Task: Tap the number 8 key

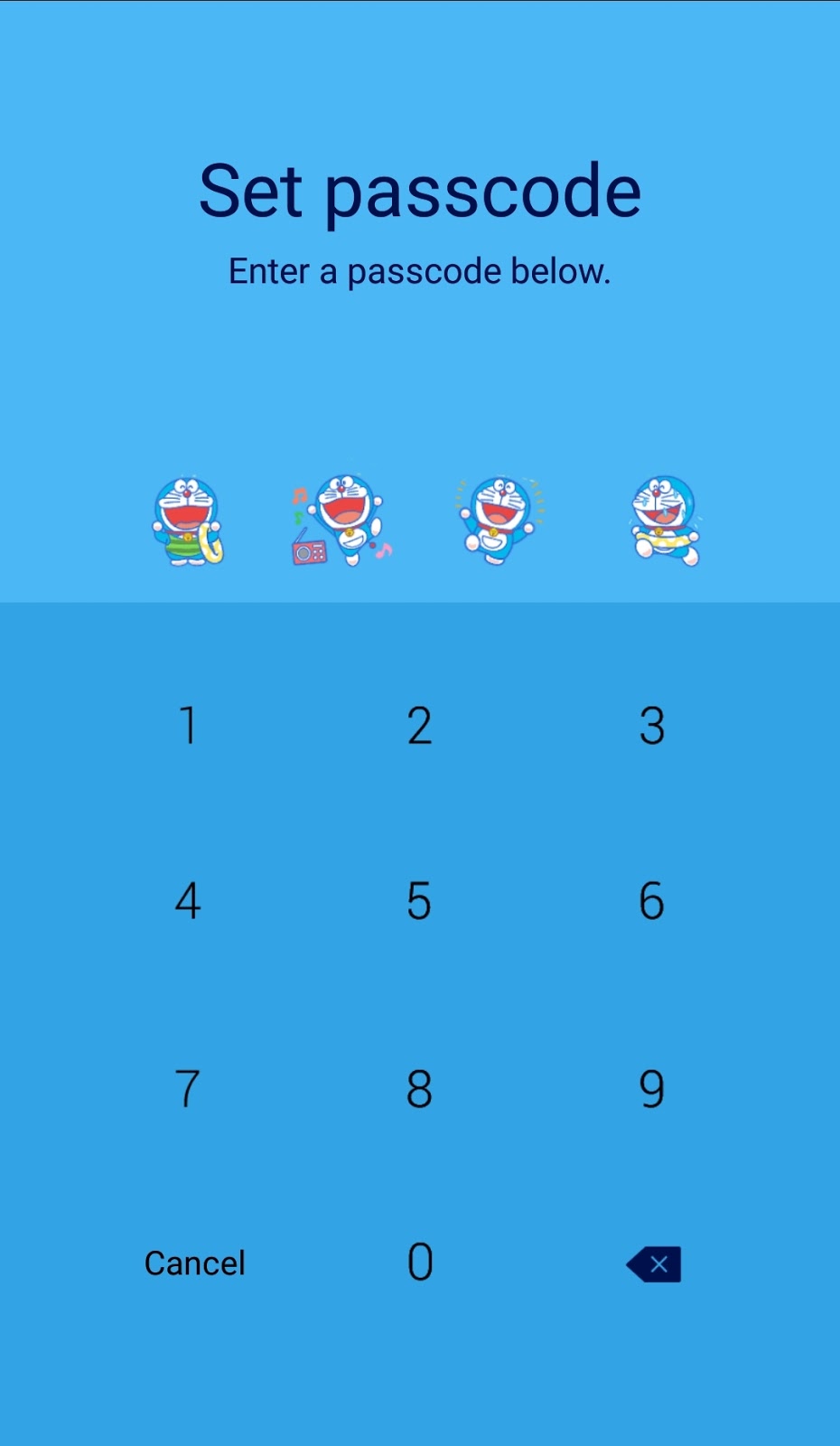Action: coord(419,1088)
